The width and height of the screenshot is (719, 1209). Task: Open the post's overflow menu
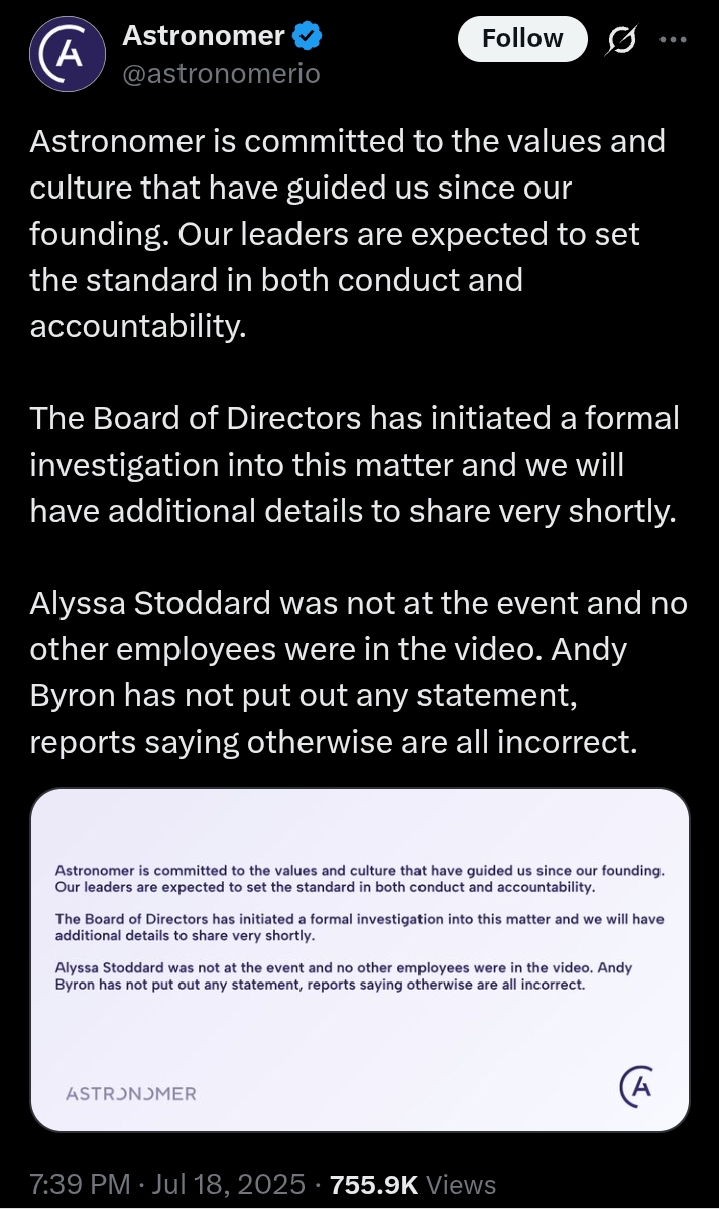[674, 40]
